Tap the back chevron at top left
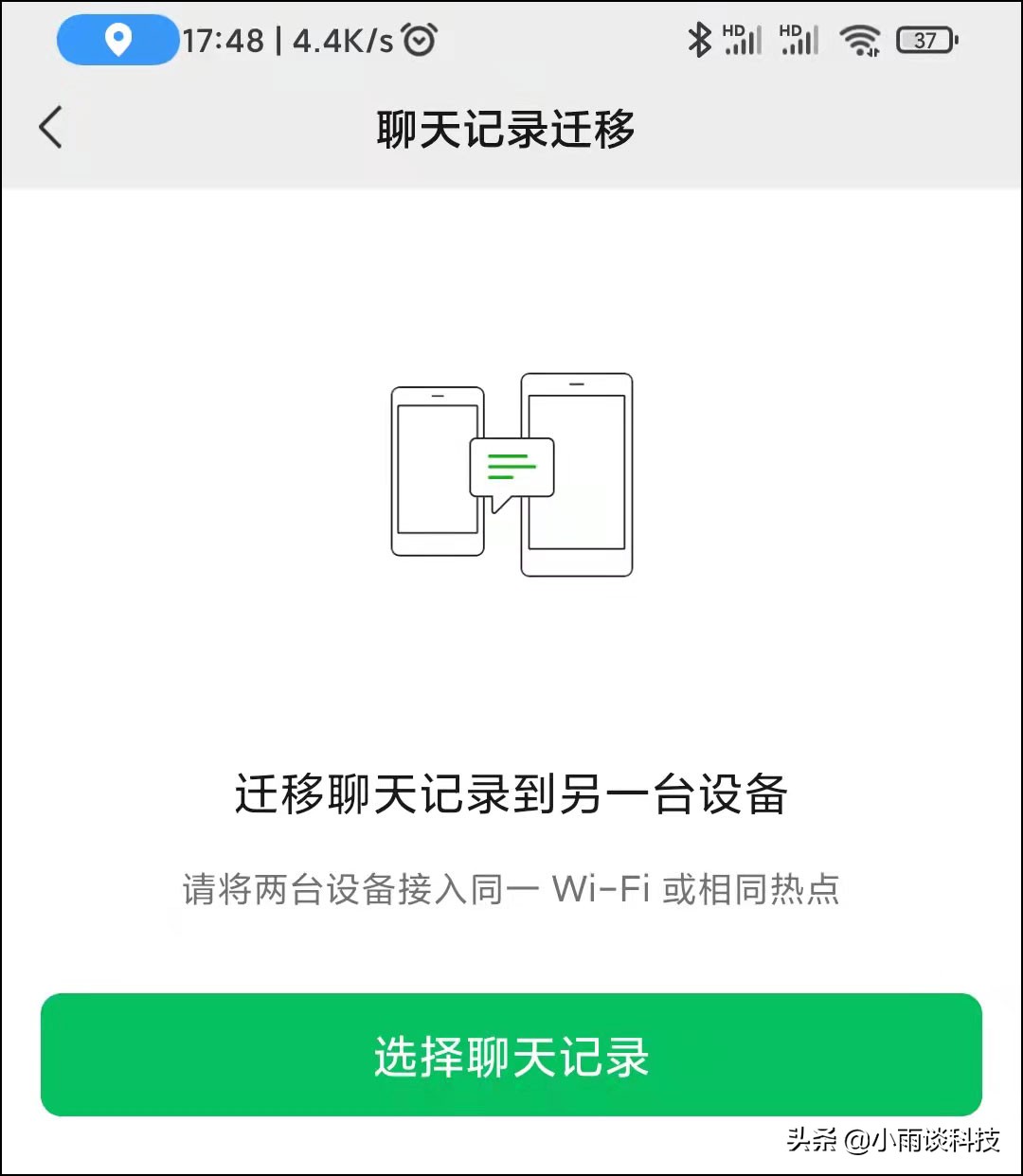Image resolution: width=1023 pixels, height=1176 pixels. pyautogui.click(x=49, y=128)
